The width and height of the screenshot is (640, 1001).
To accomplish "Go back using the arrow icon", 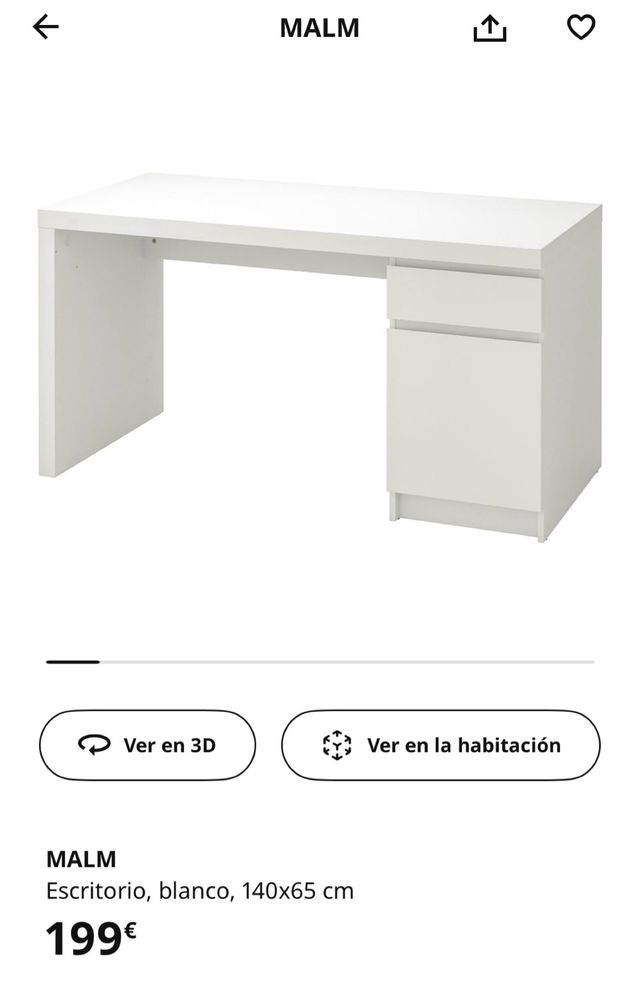I will tap(46, 28).
